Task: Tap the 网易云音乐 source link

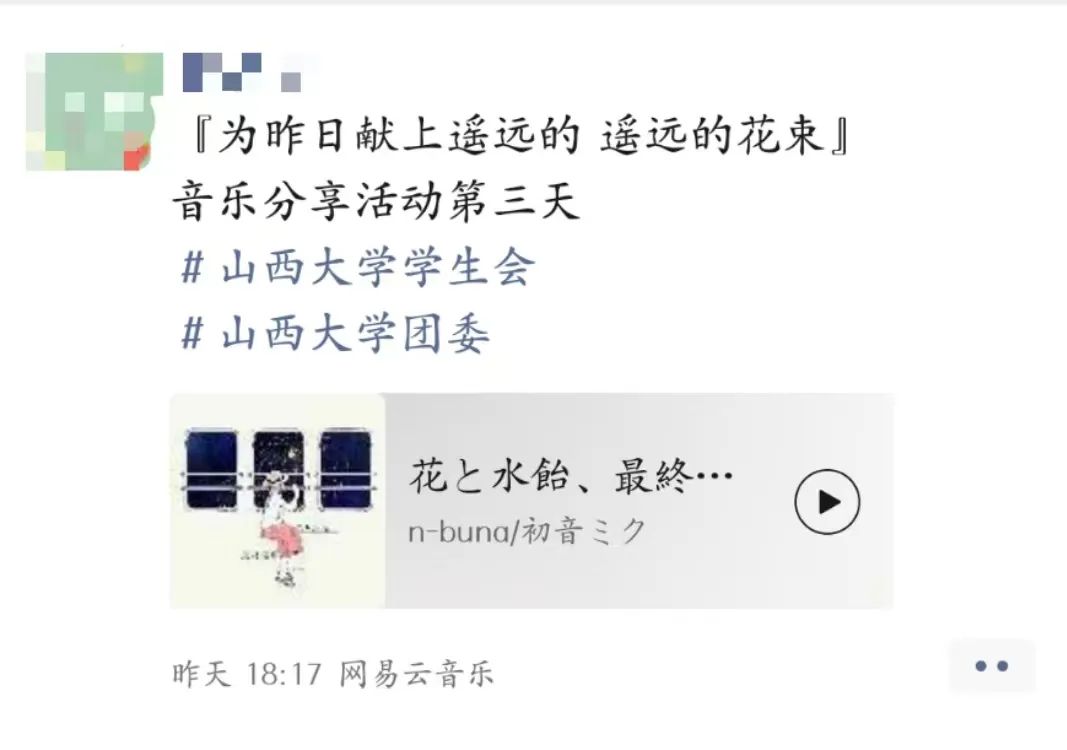Action: coord(417,674)
